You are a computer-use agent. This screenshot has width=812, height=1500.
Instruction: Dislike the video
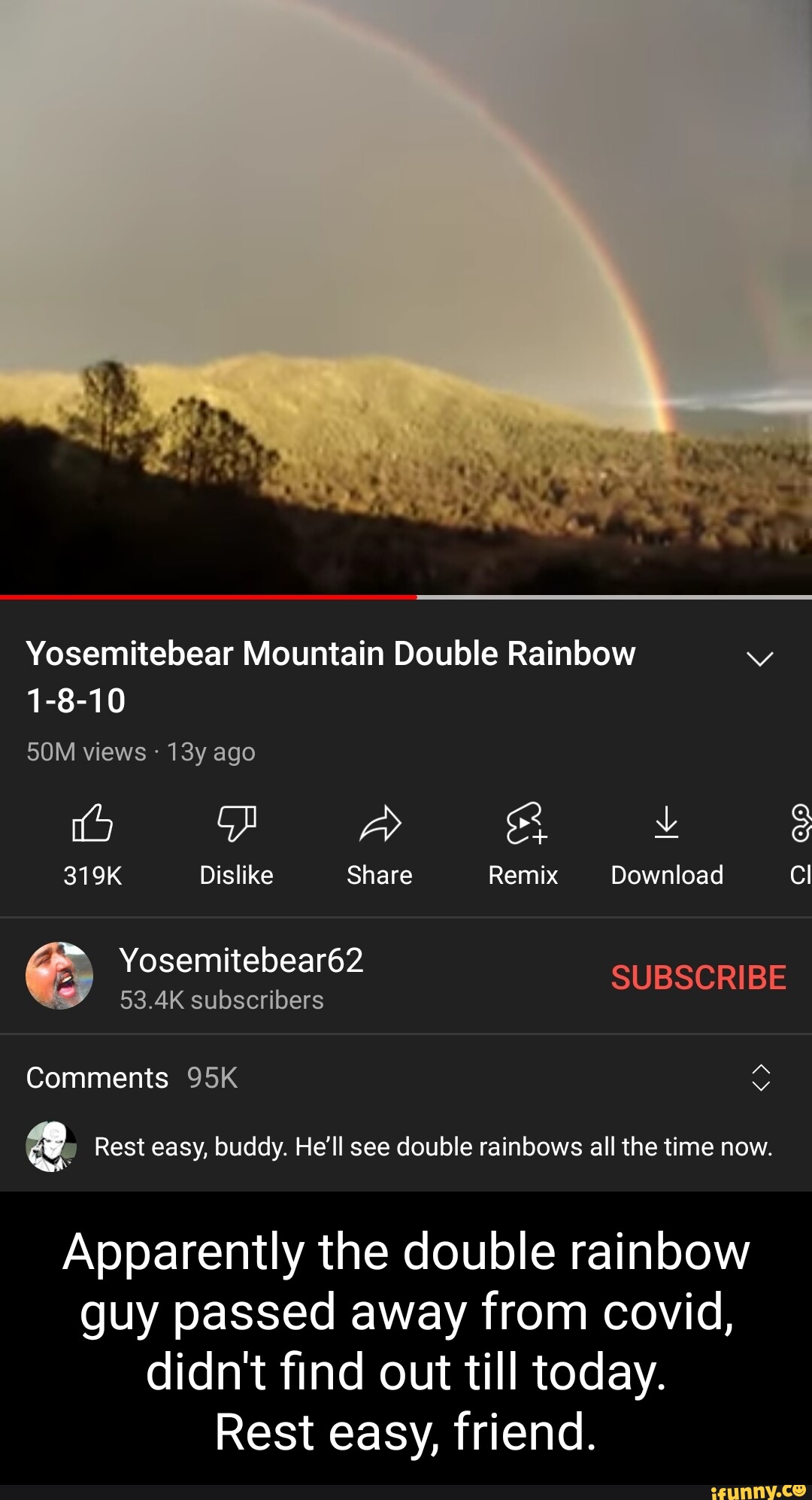[235, 825]
